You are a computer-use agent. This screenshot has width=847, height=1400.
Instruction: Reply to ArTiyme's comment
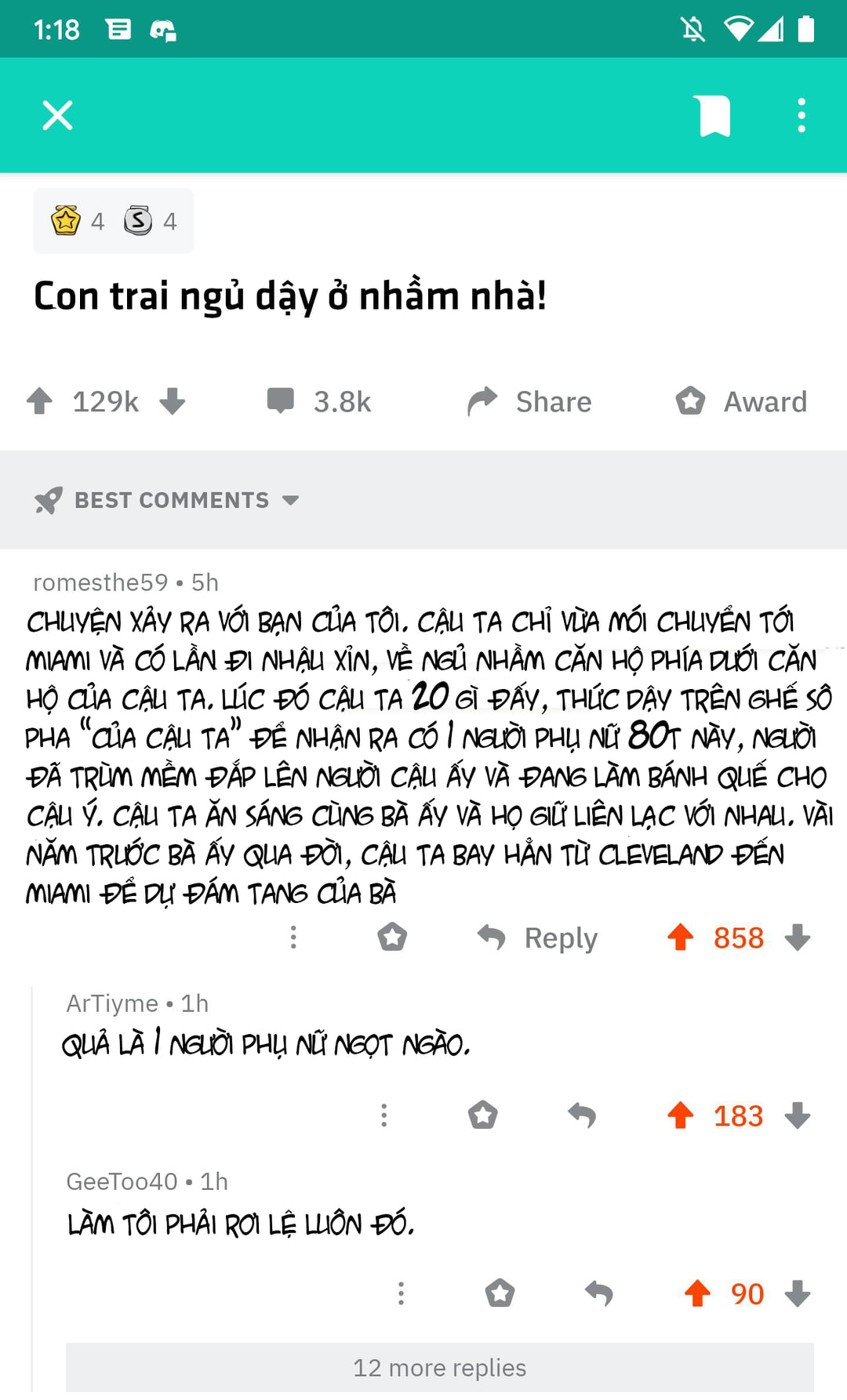click(x=582, y=1115)
